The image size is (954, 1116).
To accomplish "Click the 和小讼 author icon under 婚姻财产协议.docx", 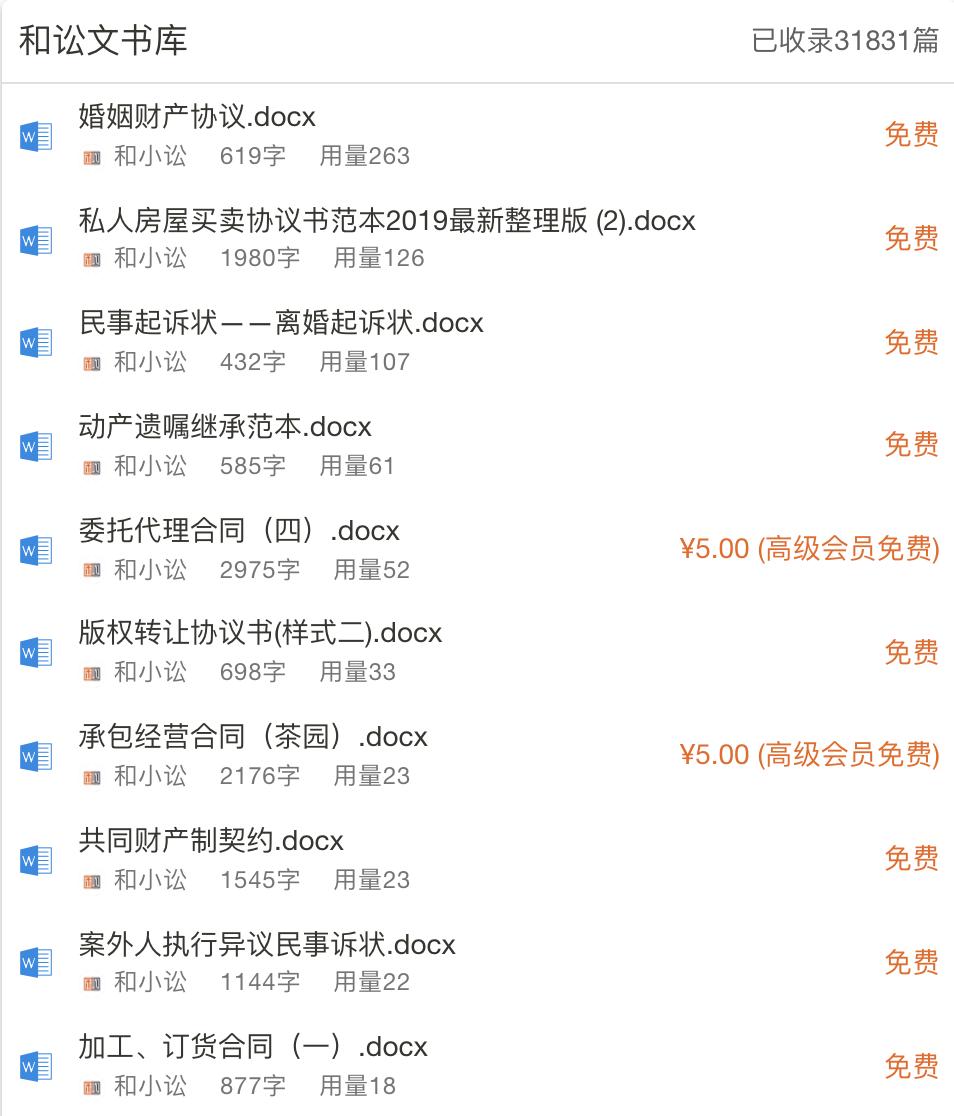I will 90,157.
